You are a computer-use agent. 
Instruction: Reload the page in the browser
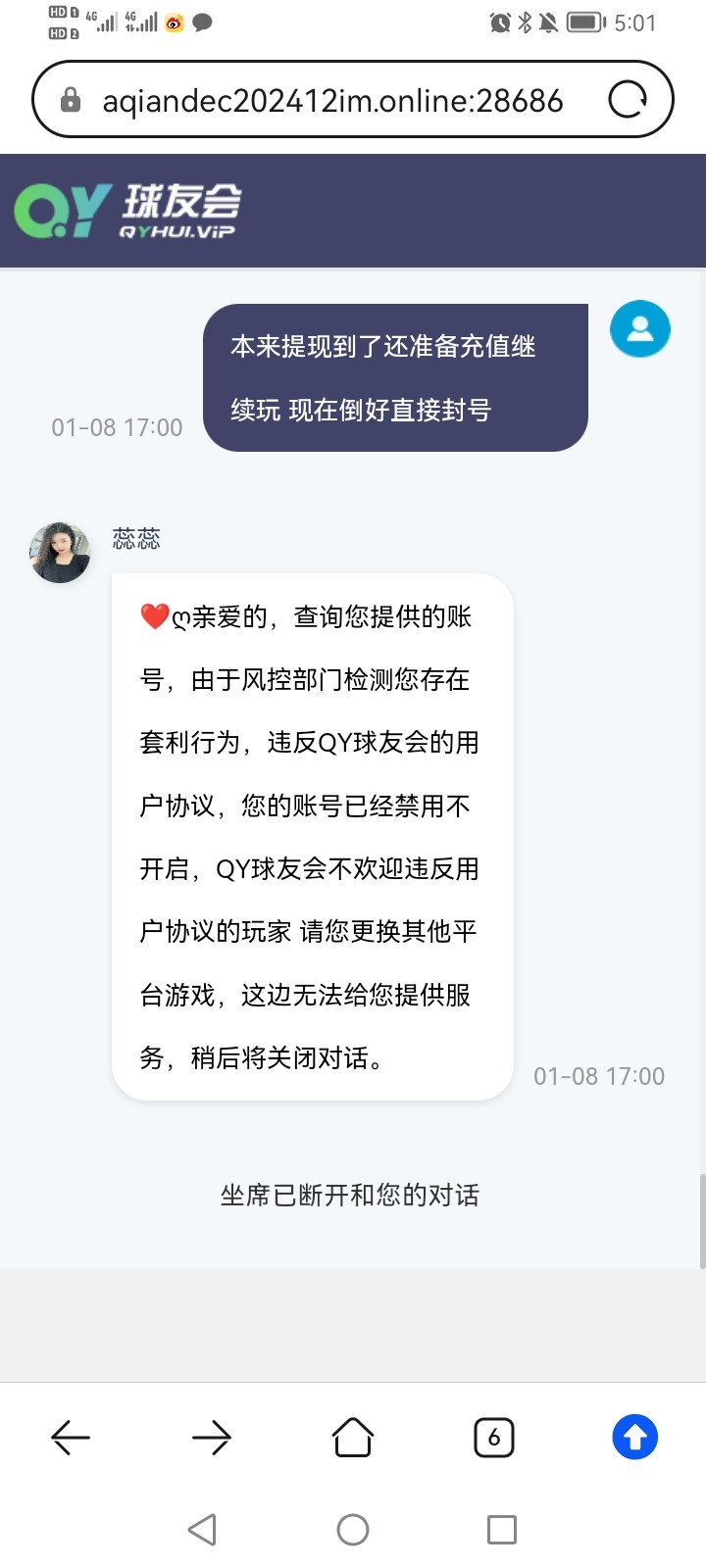628,100
